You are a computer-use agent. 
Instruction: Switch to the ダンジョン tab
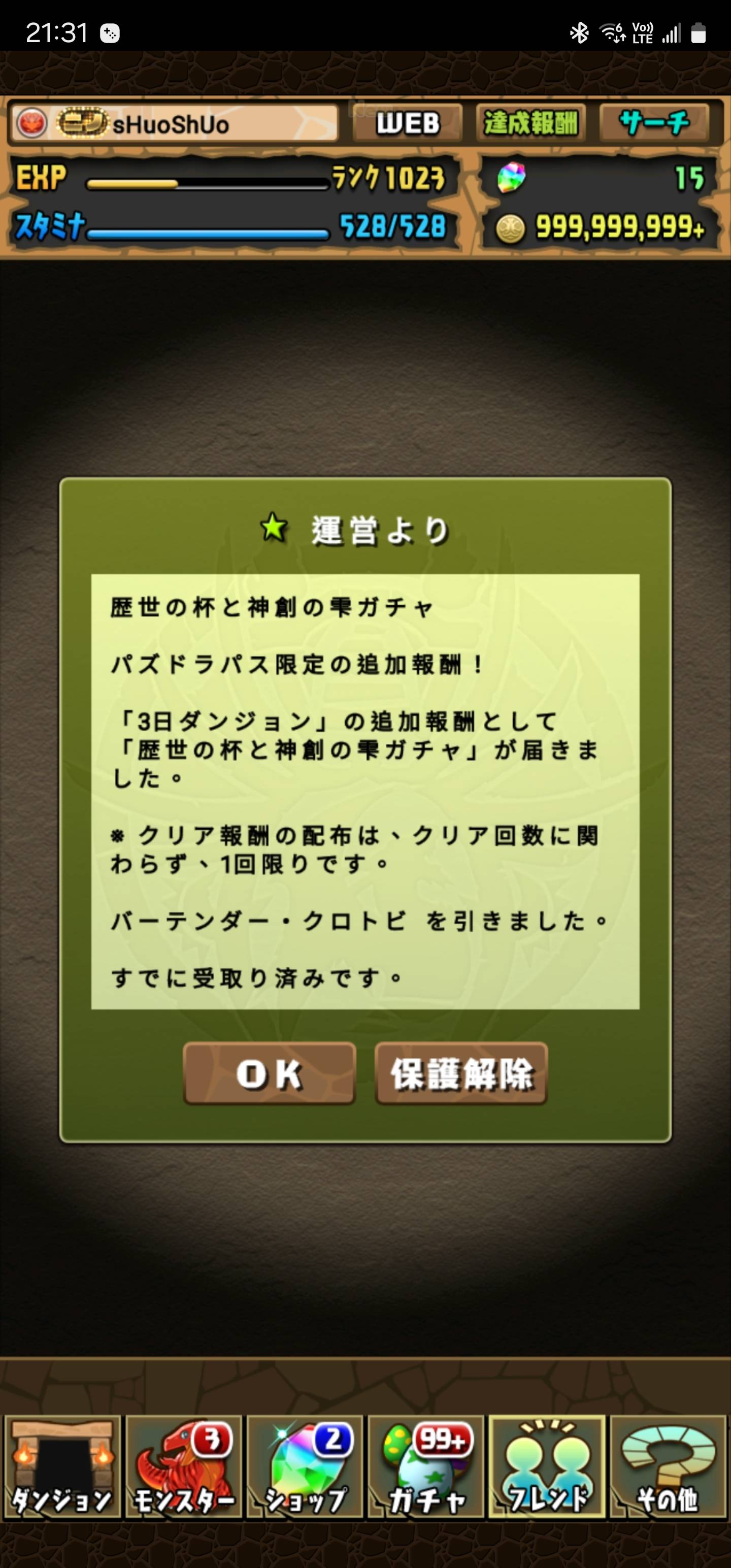pos(62,1467)
